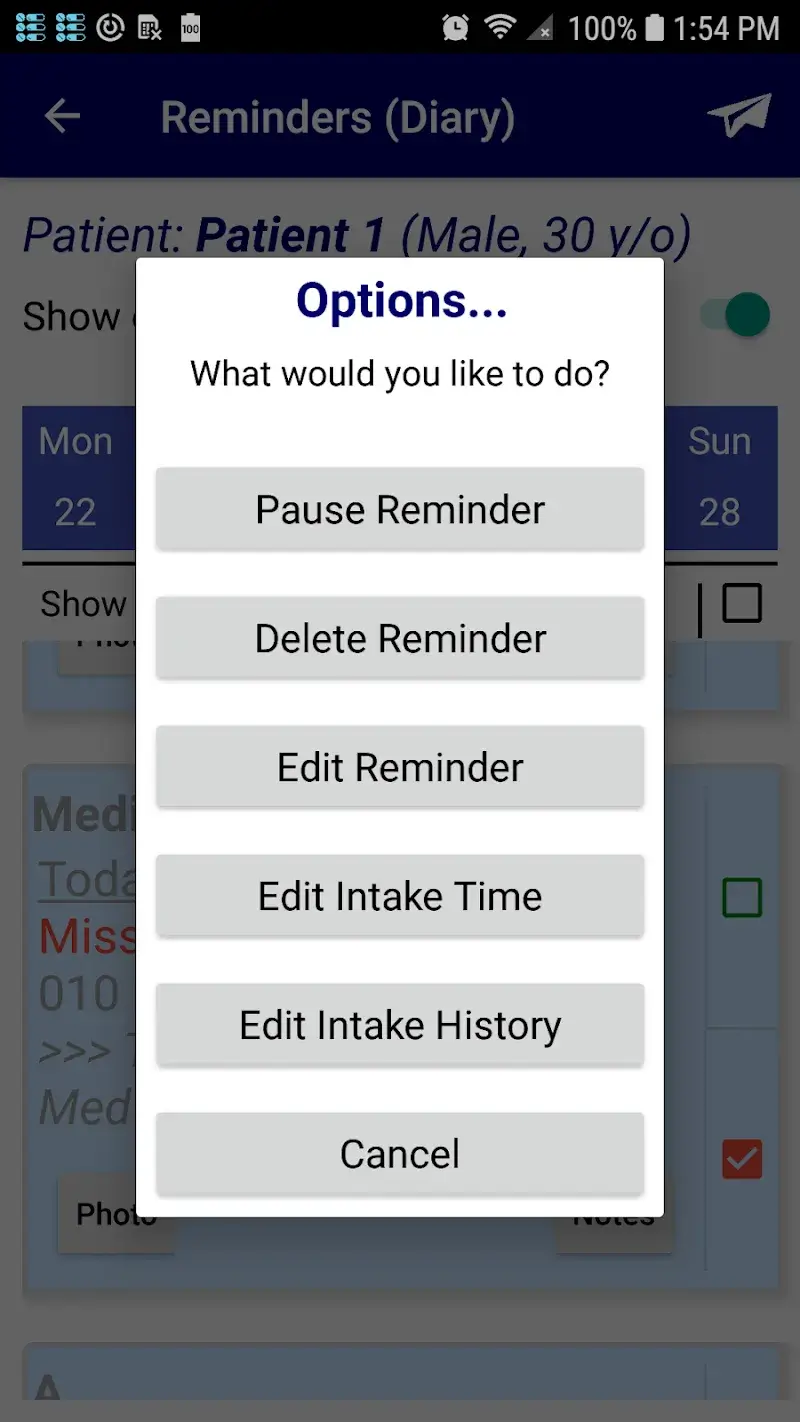Open Edit Intake History
This screenshot has width=800, height=1422.
click(x=400, y=1025)
